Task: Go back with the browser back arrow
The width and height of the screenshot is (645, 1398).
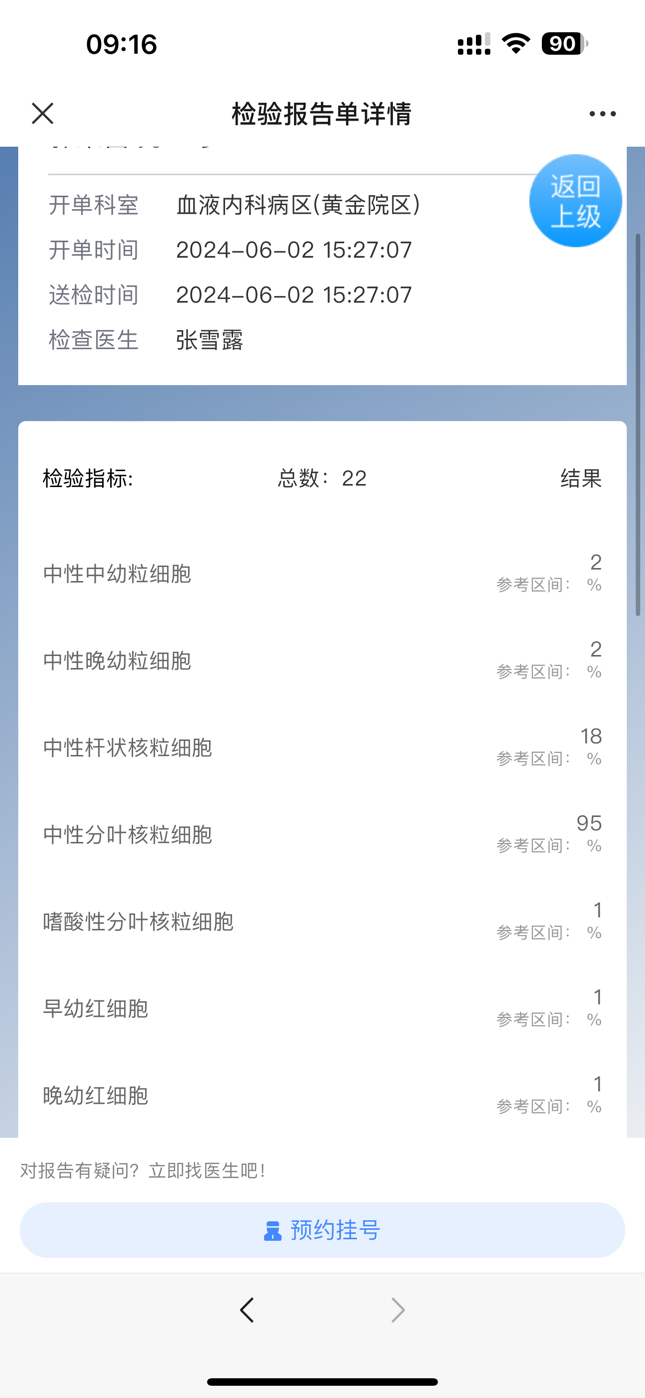Action: 247,1310
